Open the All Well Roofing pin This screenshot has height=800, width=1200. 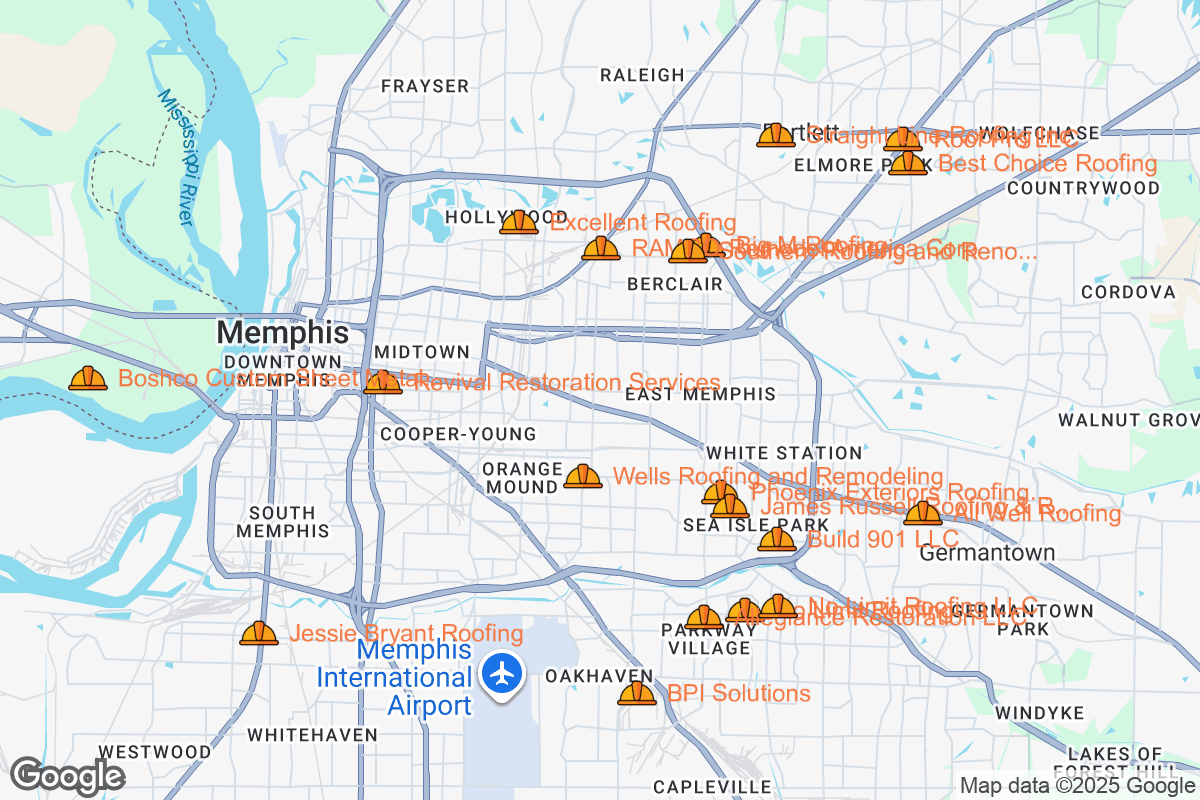click(x=922, y=514)
